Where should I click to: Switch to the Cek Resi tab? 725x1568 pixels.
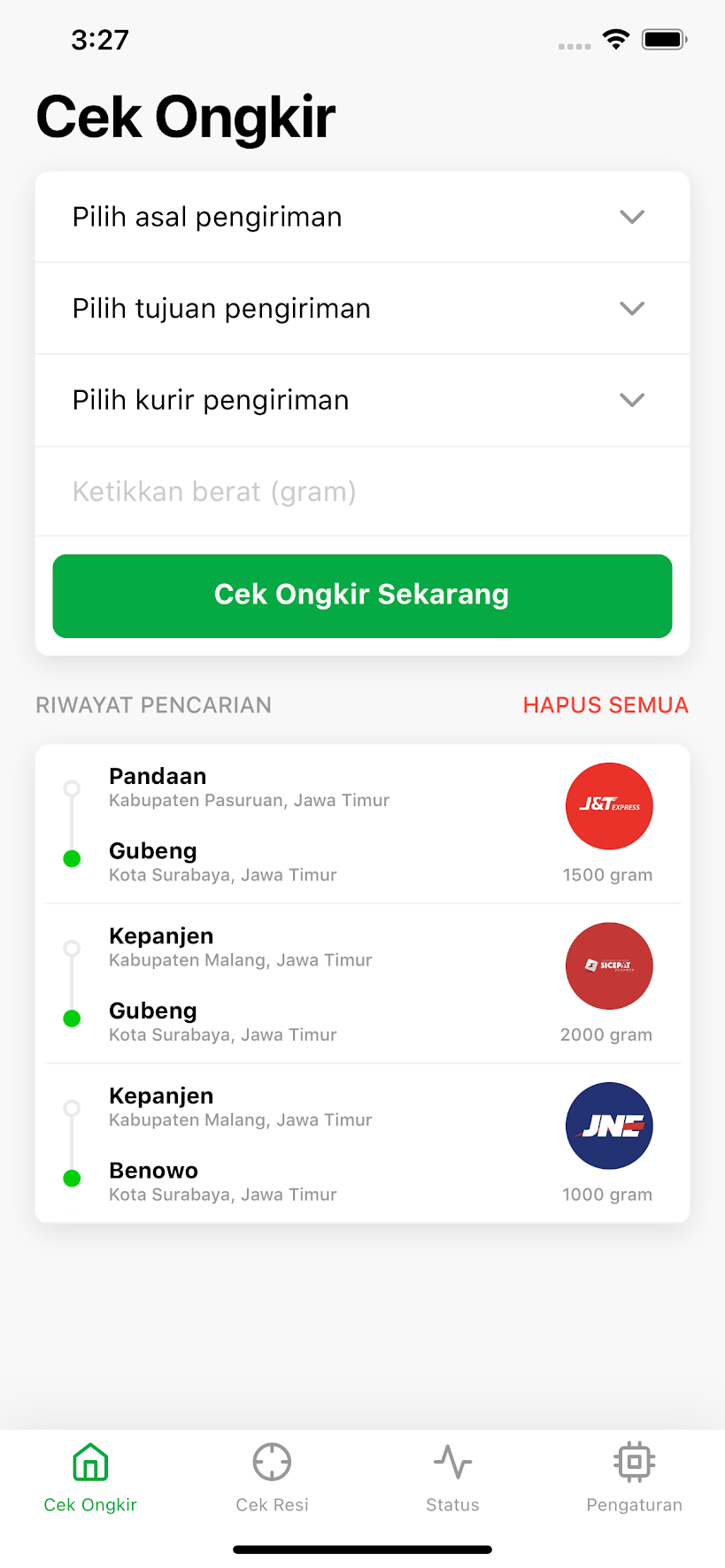point(272,1478)
